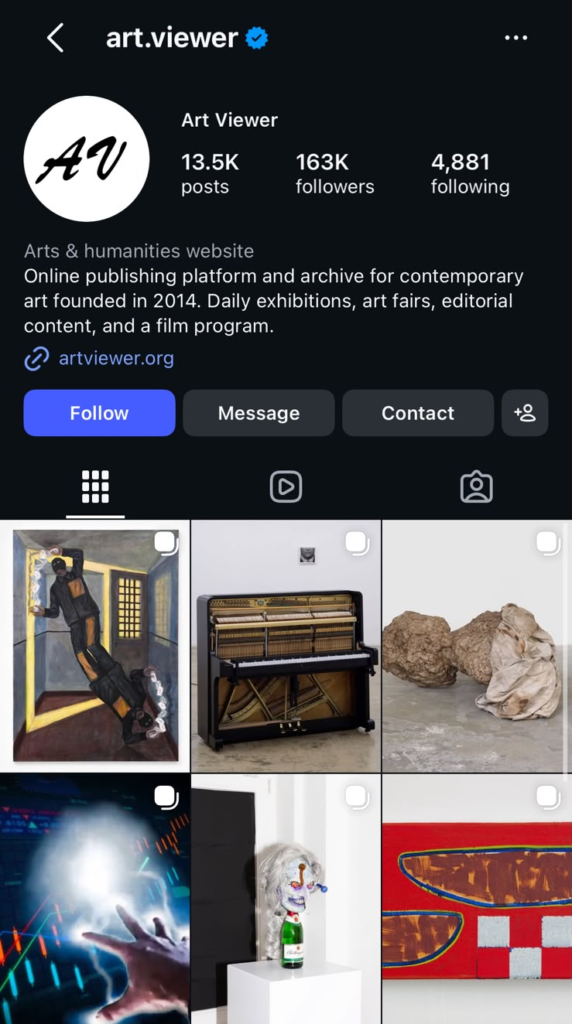
Task: Open the 163K followers list
Action: pos(335,174)
